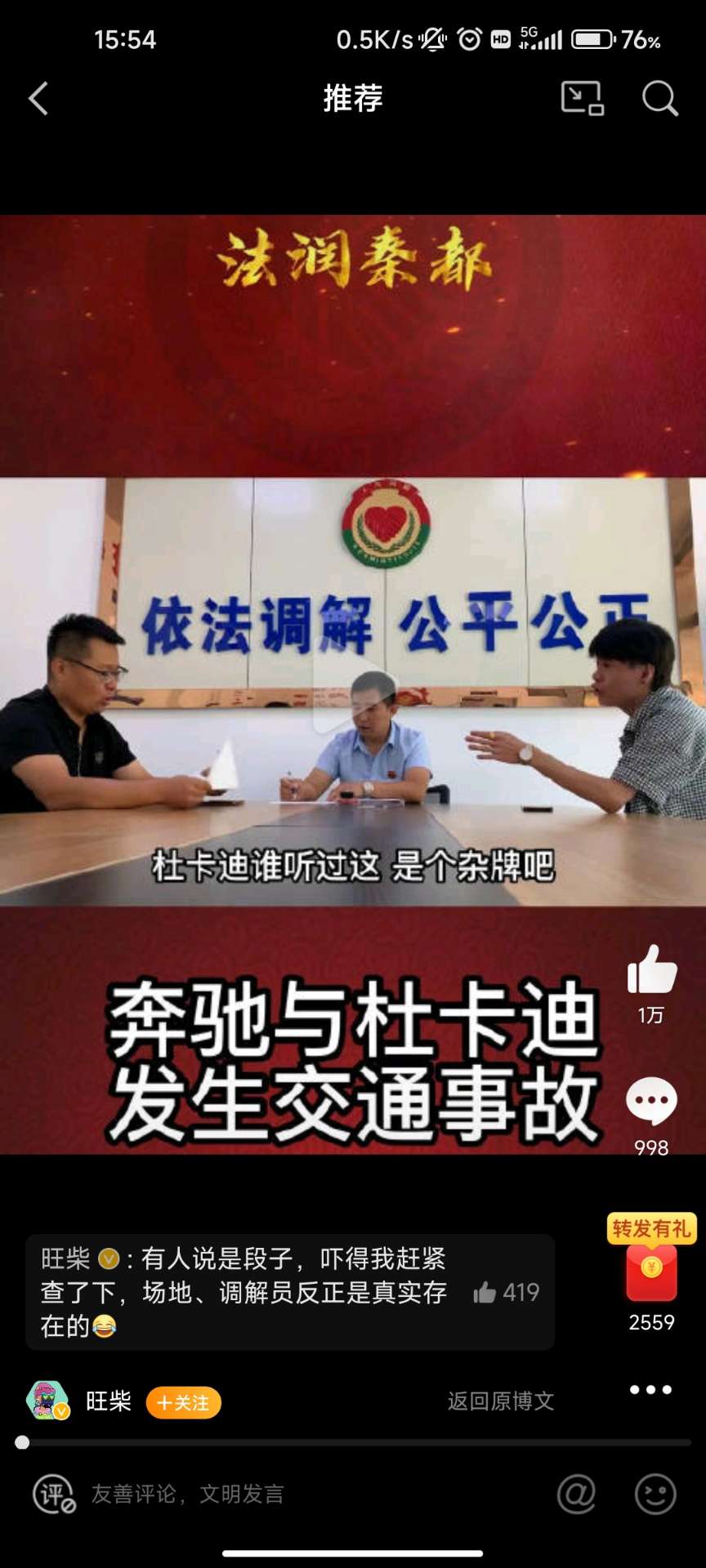Play the paused video
Viewport: 706px width, 1568px height.
click(x=353, y=693)
